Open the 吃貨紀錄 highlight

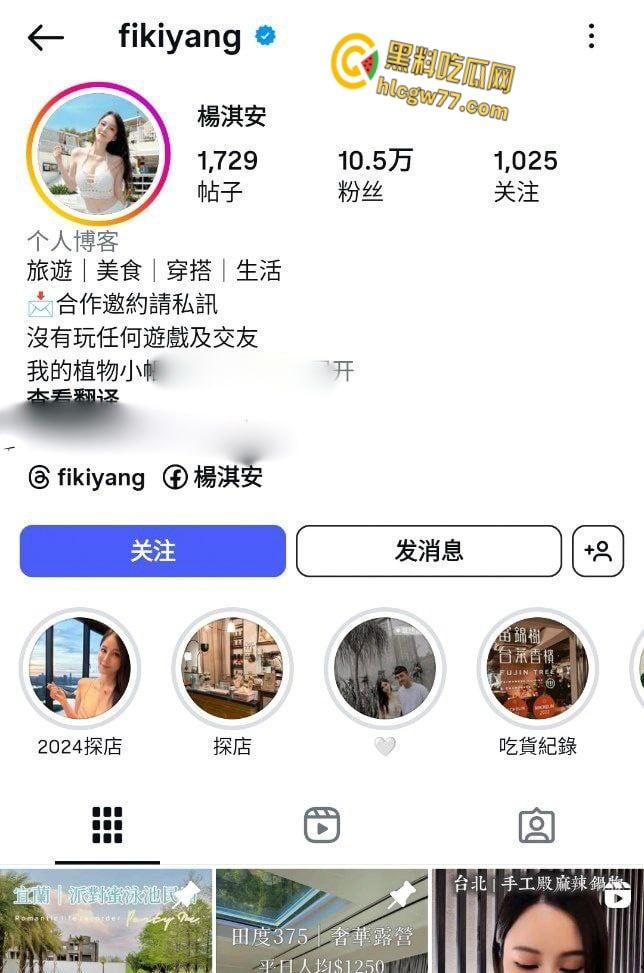click(x=537, y=668)
